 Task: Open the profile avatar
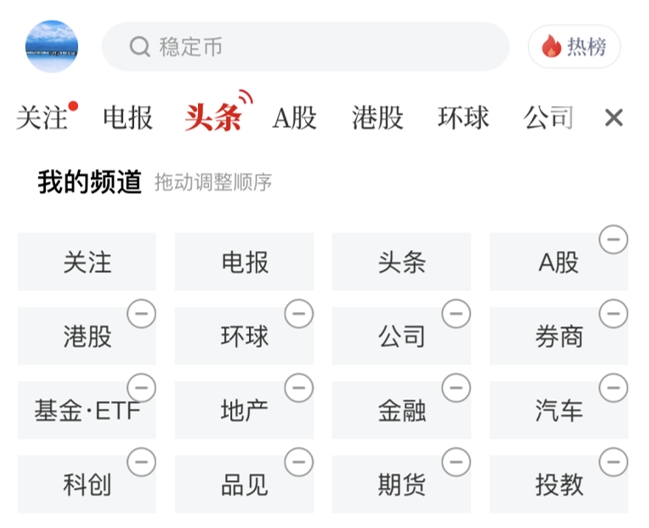pyautogui.click(x=51, y=46)
